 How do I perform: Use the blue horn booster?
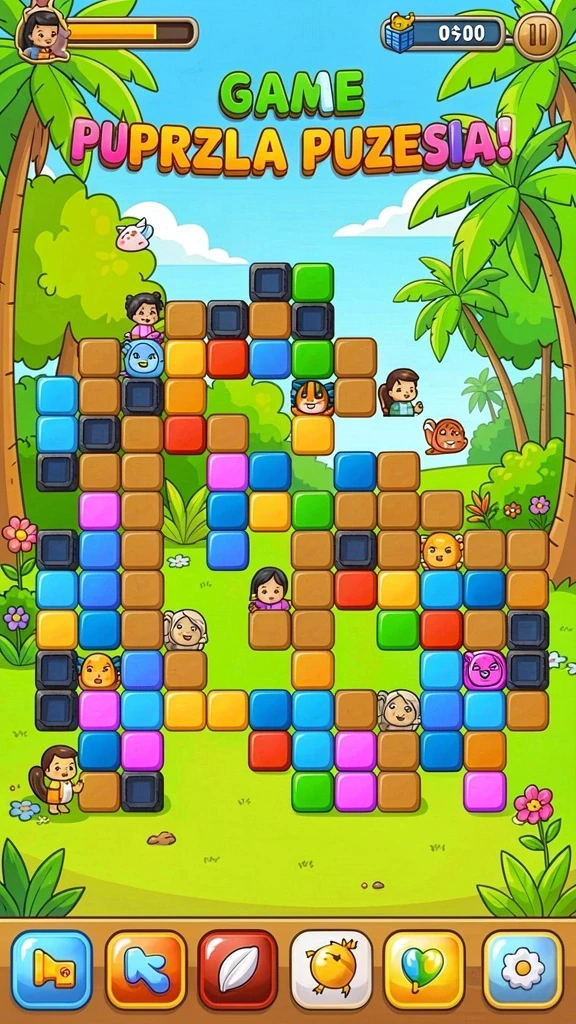click(x=52, y=969)
